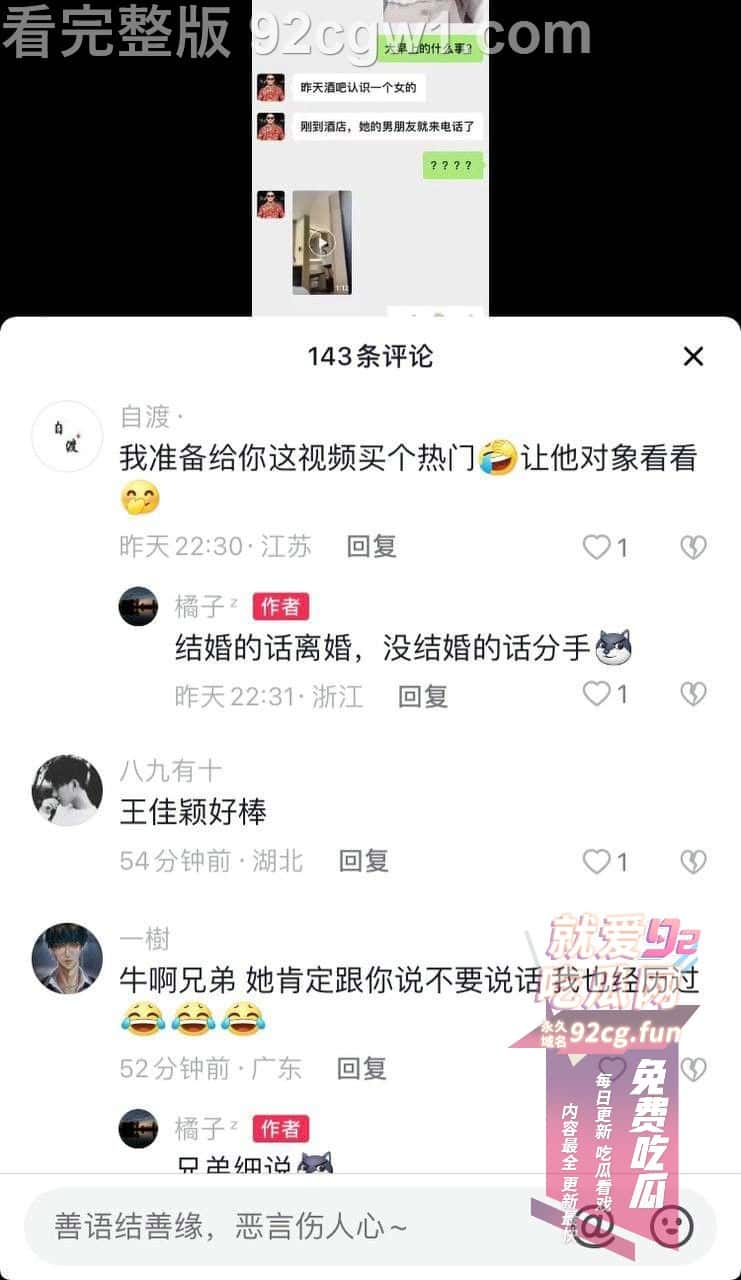The height and width of the screenshot is (1280, 741).
Task: Open 一樹's profile avatar
Action: pyautogui.click(x=67, y=958)
